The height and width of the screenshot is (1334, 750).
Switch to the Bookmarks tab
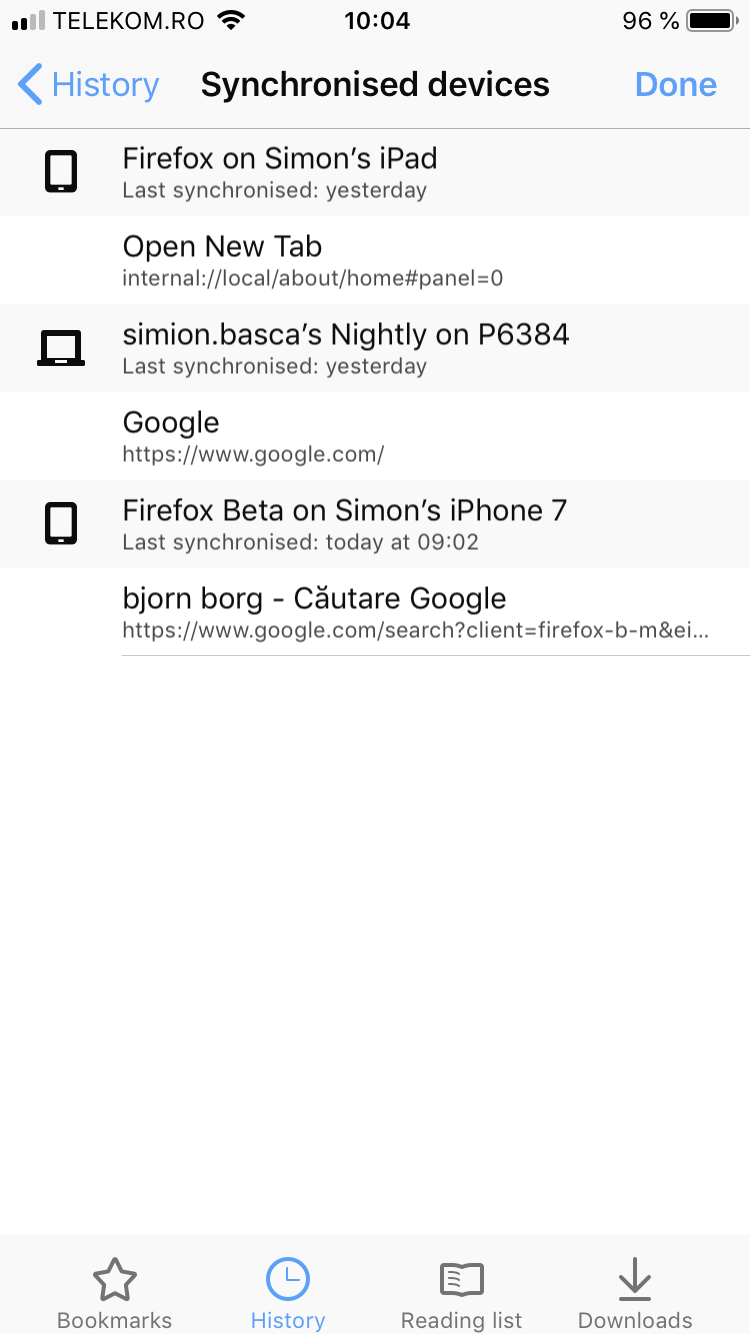coord(114,1293)
